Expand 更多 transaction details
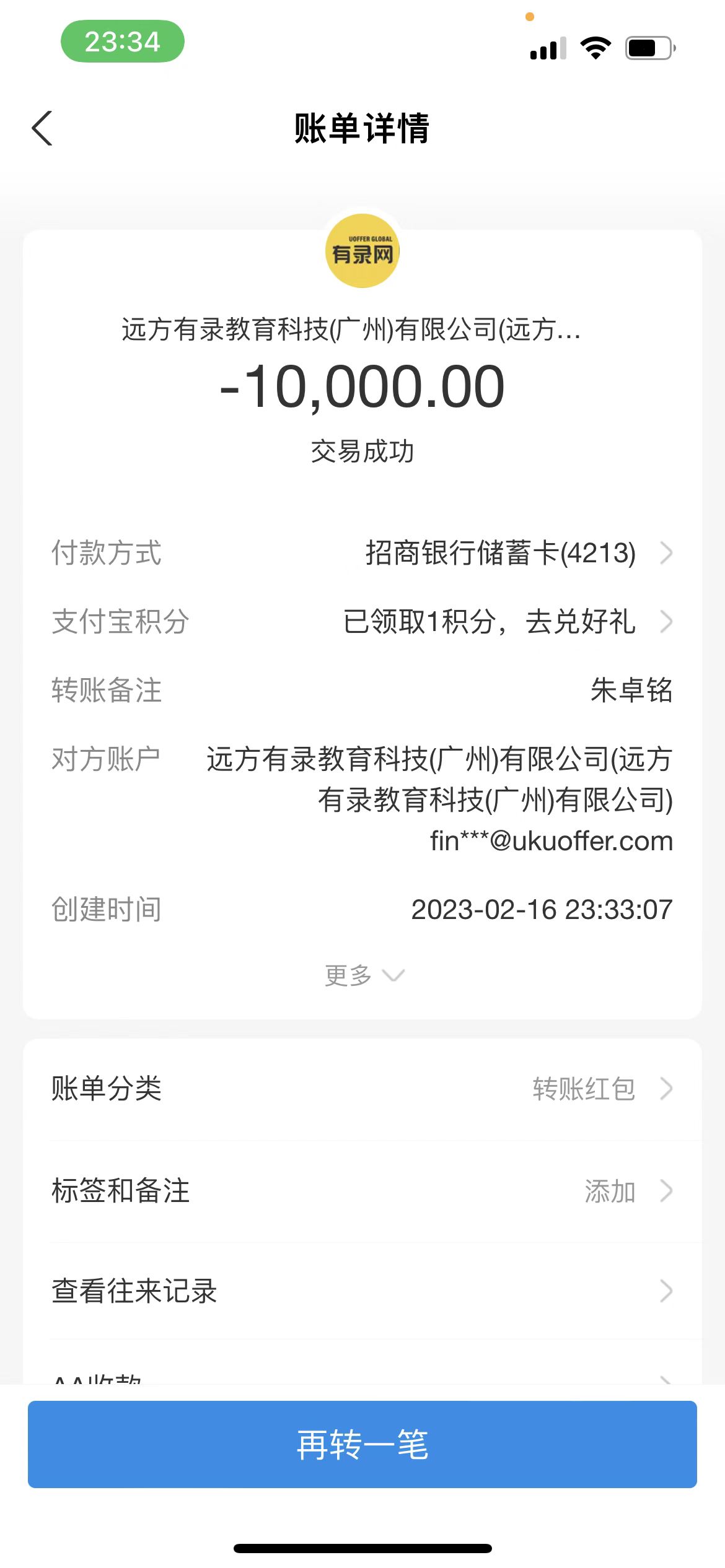The height and width of the screenshot is (1568, 725). (363, 976)
